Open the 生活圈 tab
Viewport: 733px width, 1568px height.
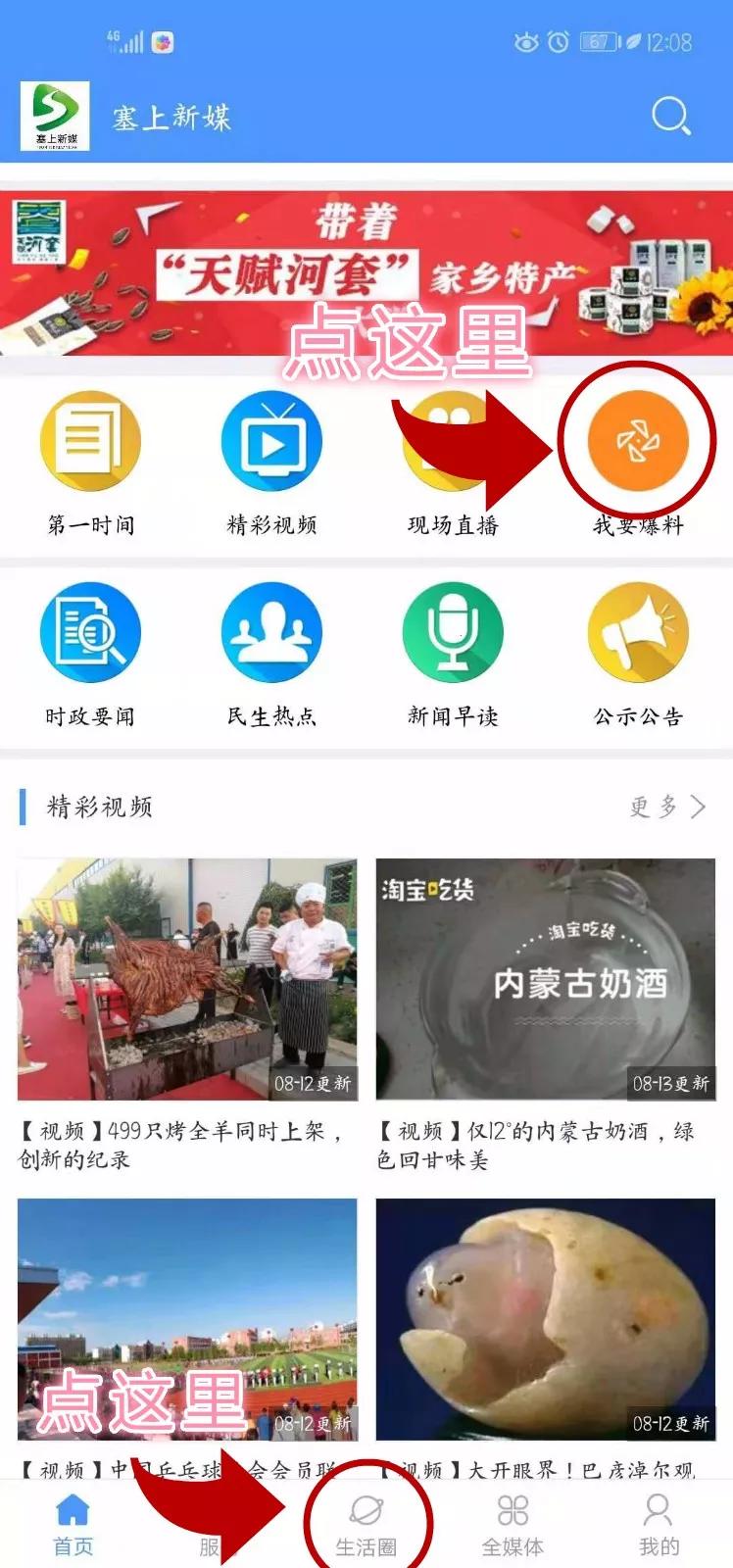366,1514
